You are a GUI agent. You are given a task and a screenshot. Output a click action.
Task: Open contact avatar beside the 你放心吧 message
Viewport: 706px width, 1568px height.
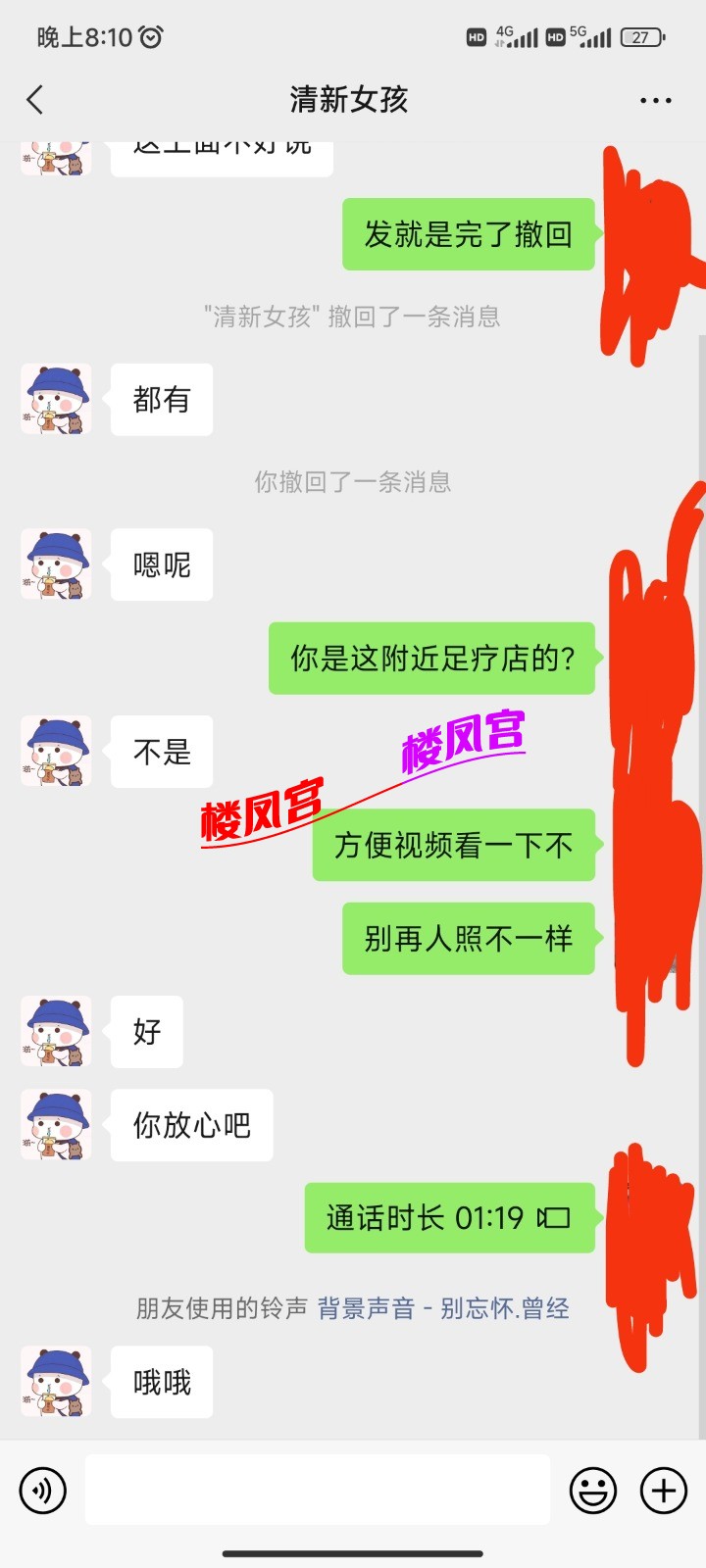coord(57,1125)
